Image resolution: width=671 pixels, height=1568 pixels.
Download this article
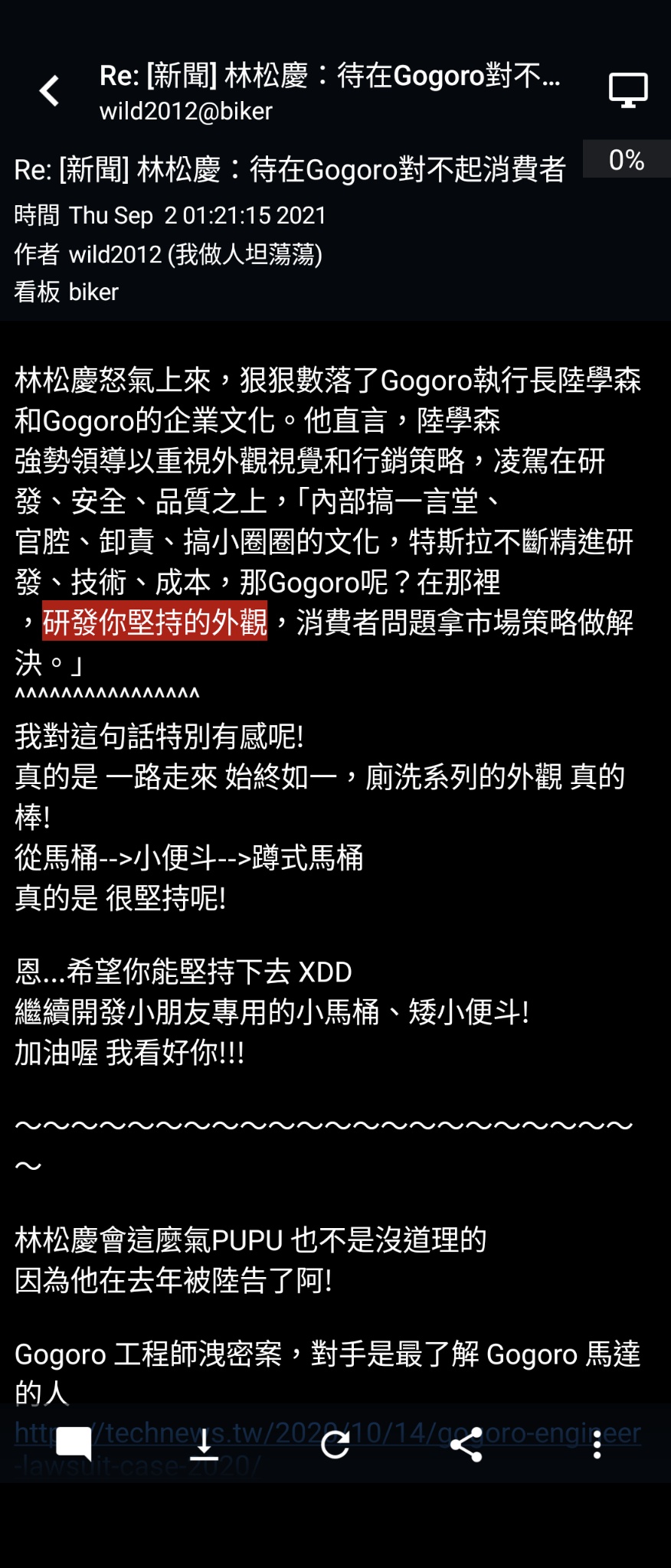(x=204, y=1444)
